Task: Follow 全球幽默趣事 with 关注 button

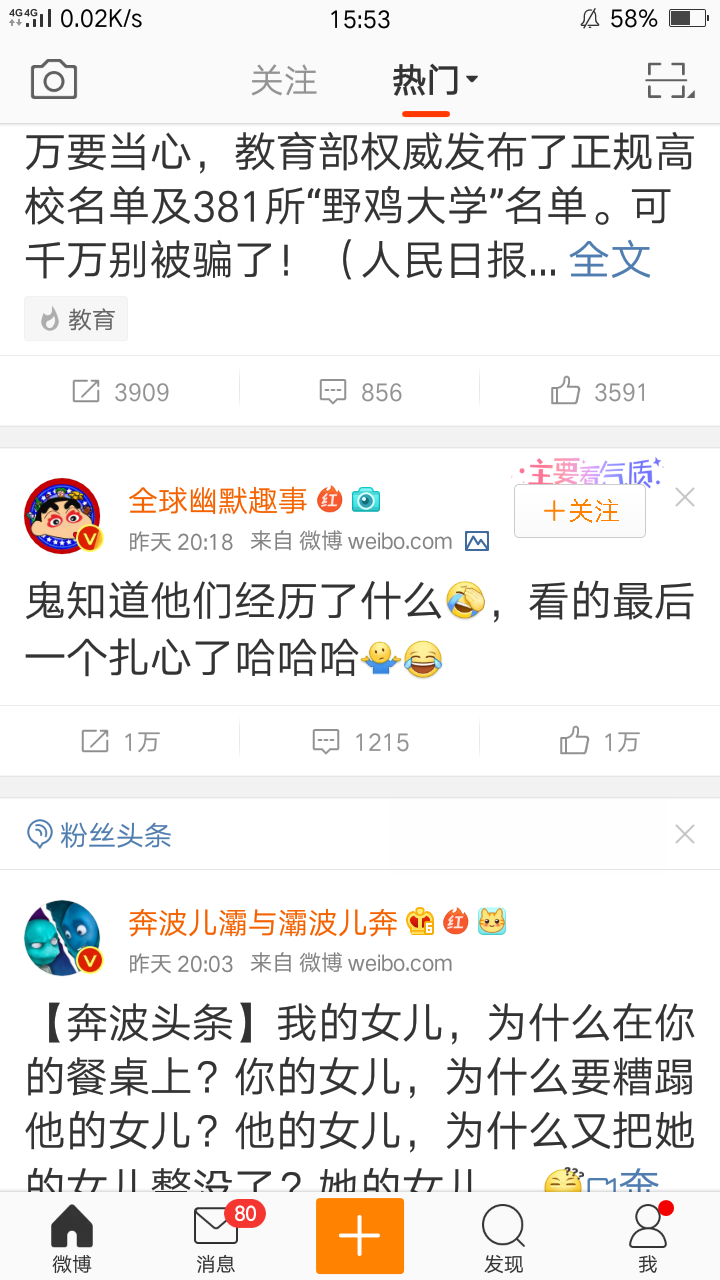Action: [580, 512]
